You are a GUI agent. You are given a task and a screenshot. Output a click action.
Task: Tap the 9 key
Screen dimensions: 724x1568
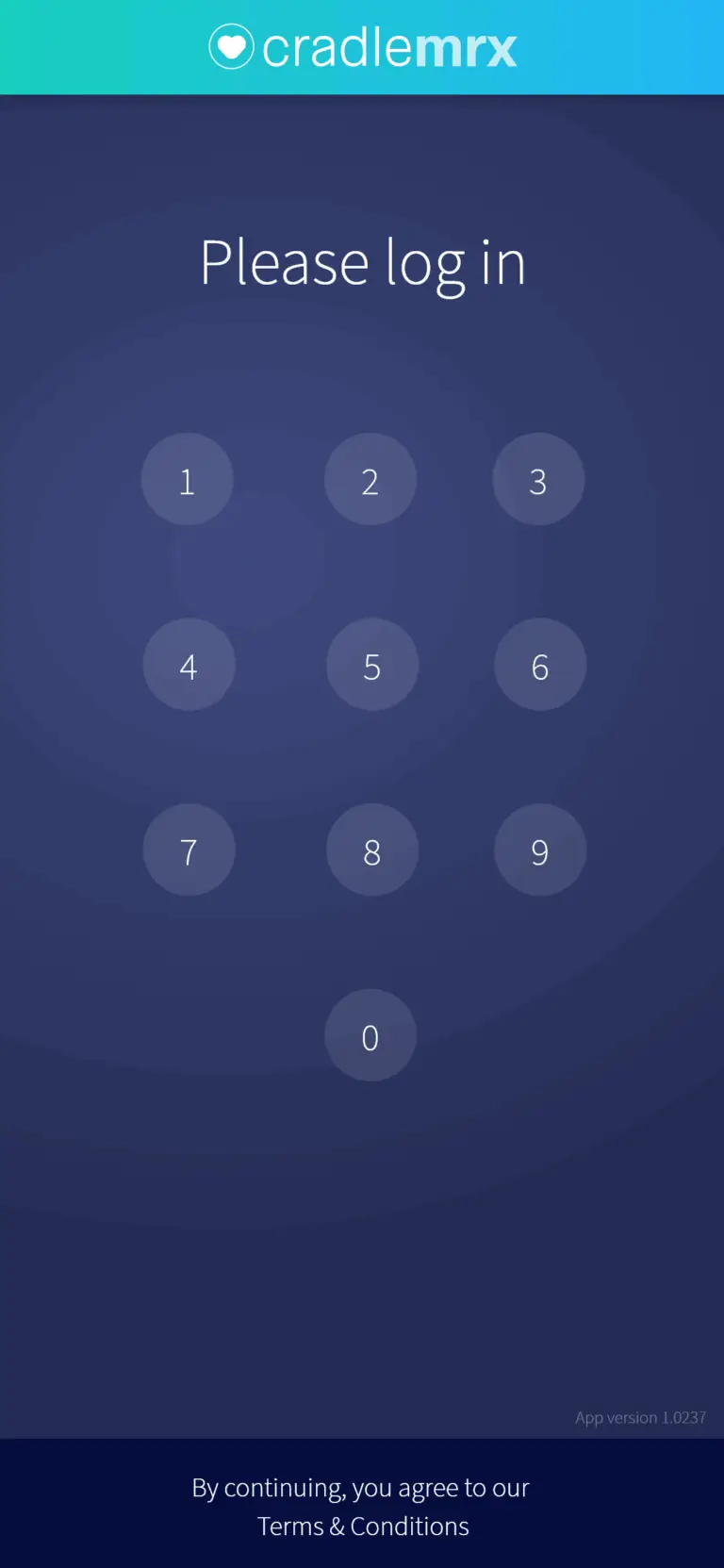coord(540,850)
